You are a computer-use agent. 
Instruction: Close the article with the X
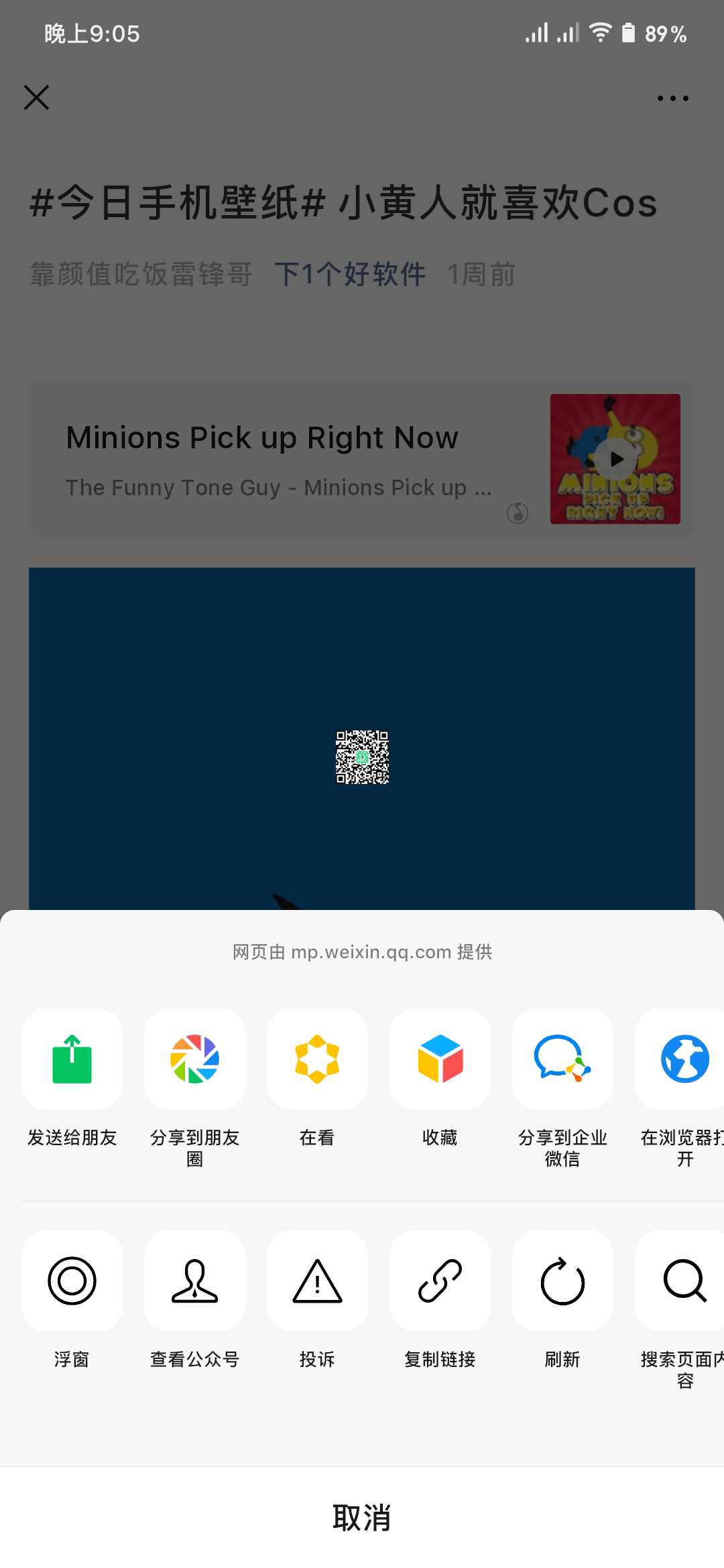[x=36, y=98]
